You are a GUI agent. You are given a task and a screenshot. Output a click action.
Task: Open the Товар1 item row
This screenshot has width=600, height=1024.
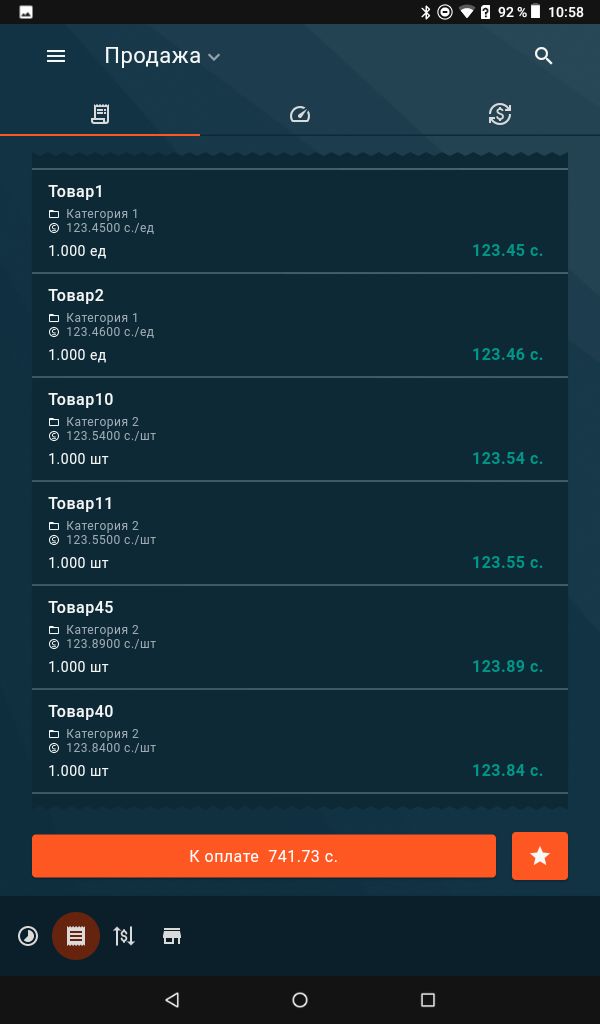(x=300, y=221)
